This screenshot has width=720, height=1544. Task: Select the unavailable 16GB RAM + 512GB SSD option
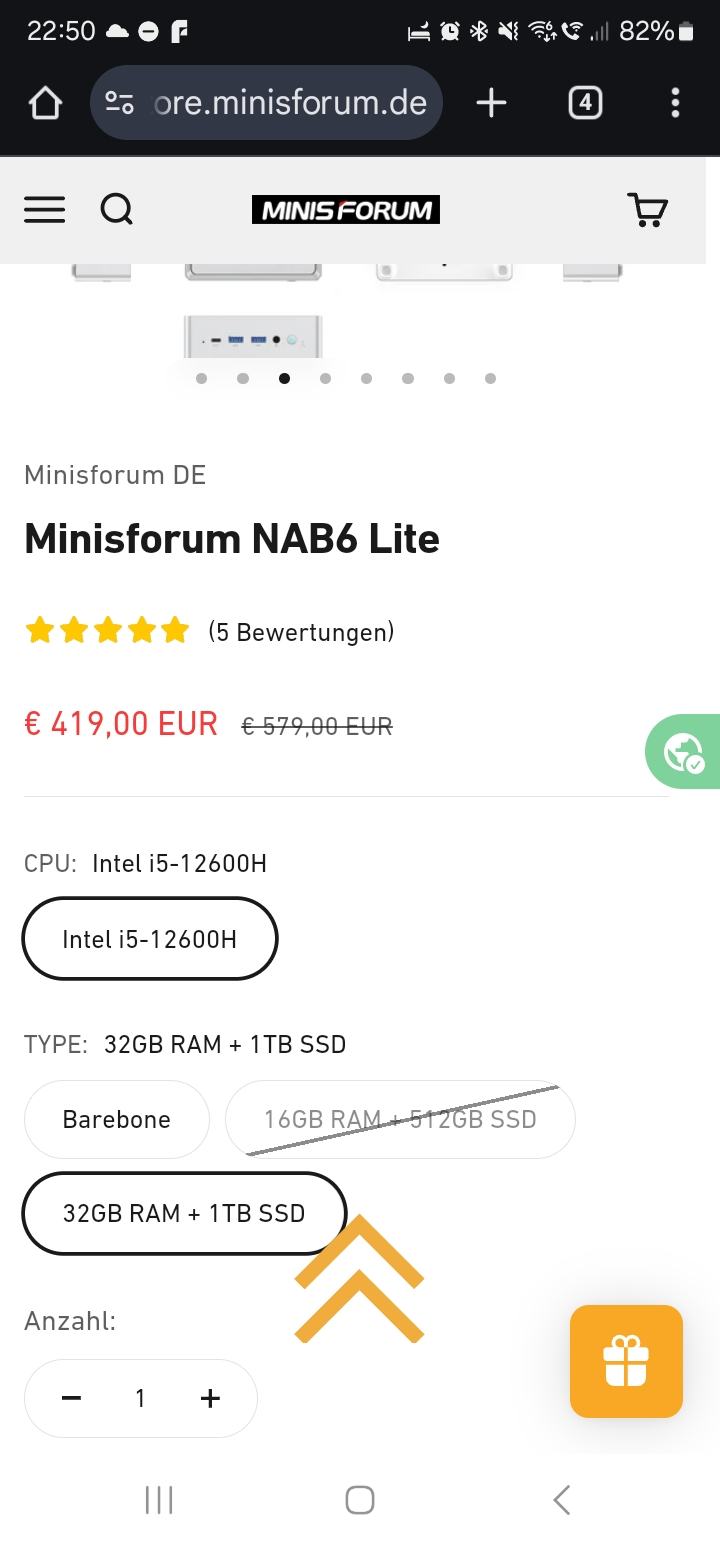coord(400,1119)
